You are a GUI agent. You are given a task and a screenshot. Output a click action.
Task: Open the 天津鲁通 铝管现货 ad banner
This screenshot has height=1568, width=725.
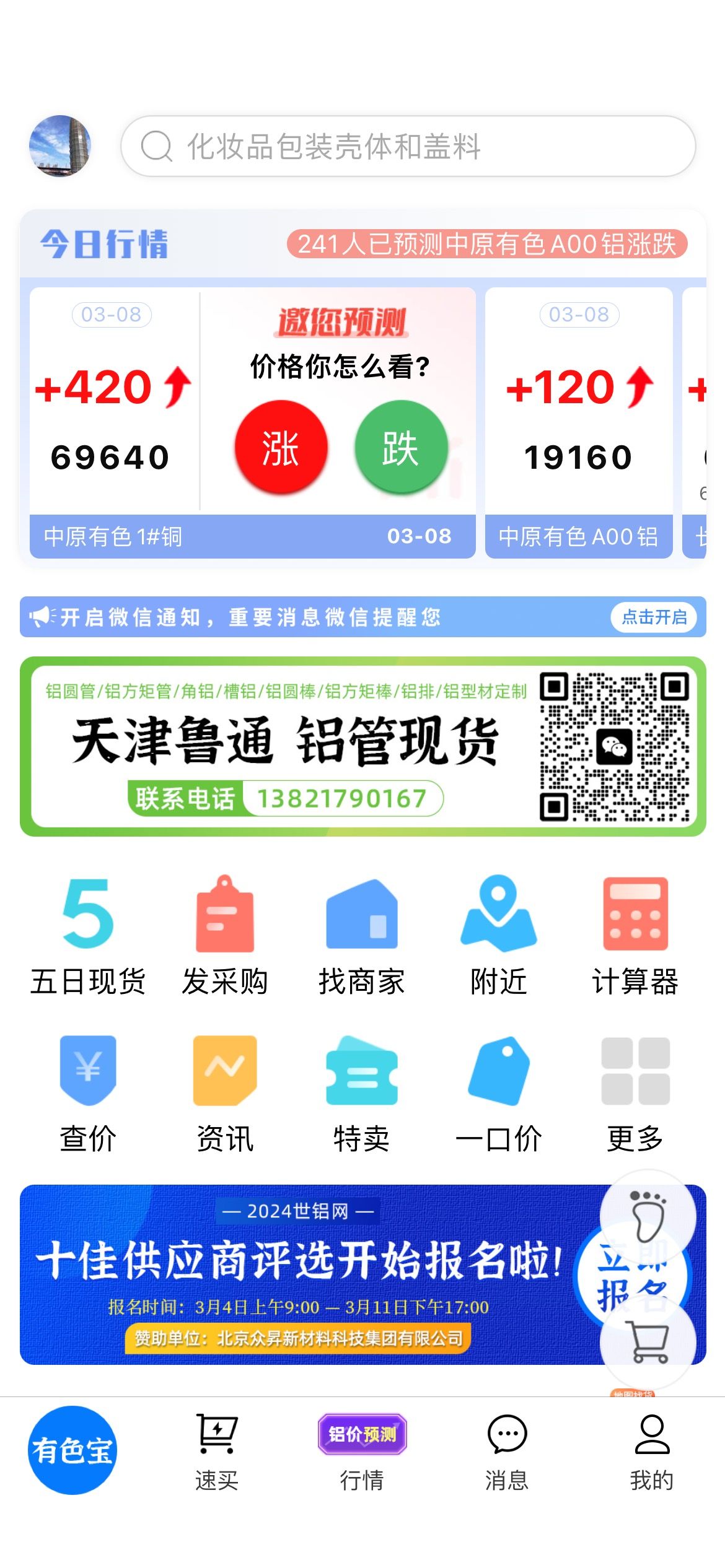point(363,746)
